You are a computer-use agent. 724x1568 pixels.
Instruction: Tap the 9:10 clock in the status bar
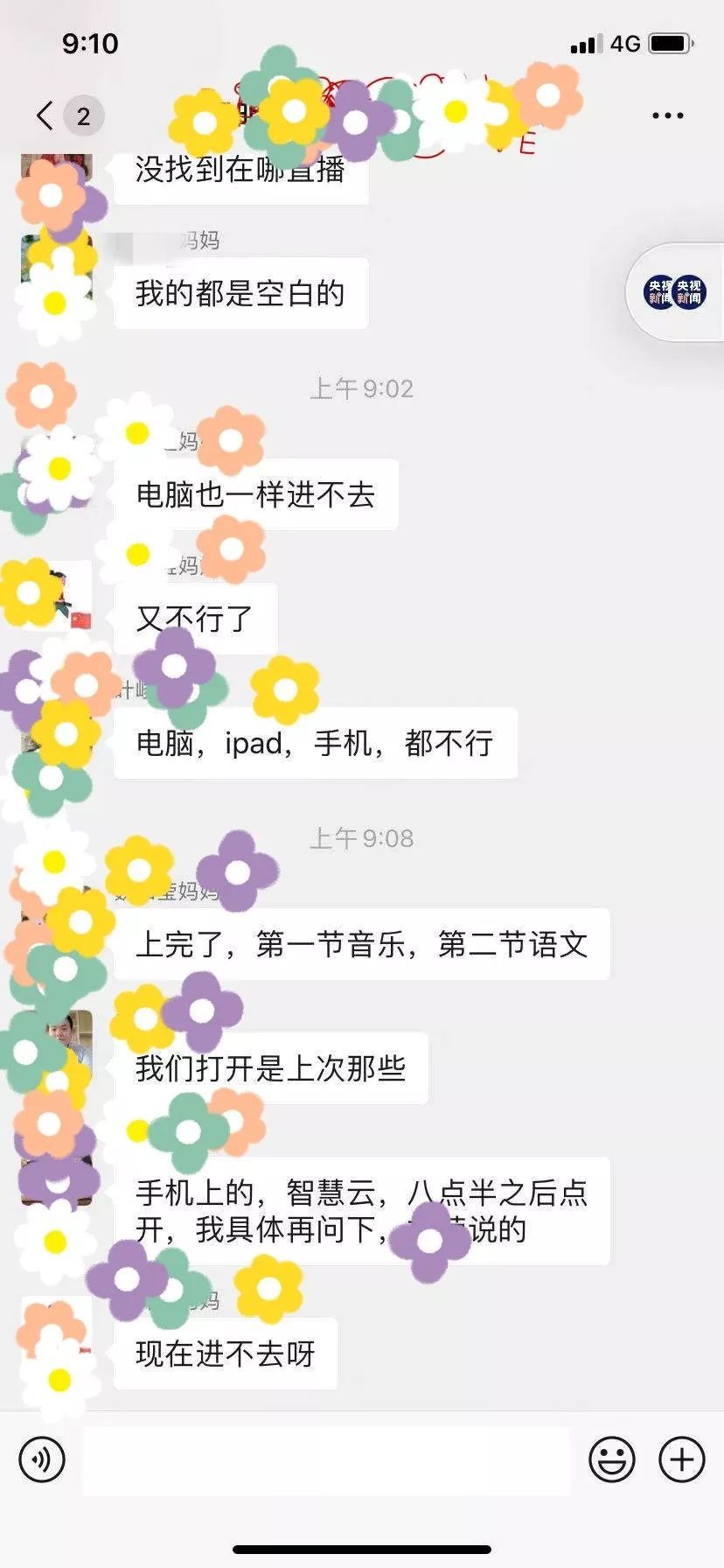pos(91,43)
